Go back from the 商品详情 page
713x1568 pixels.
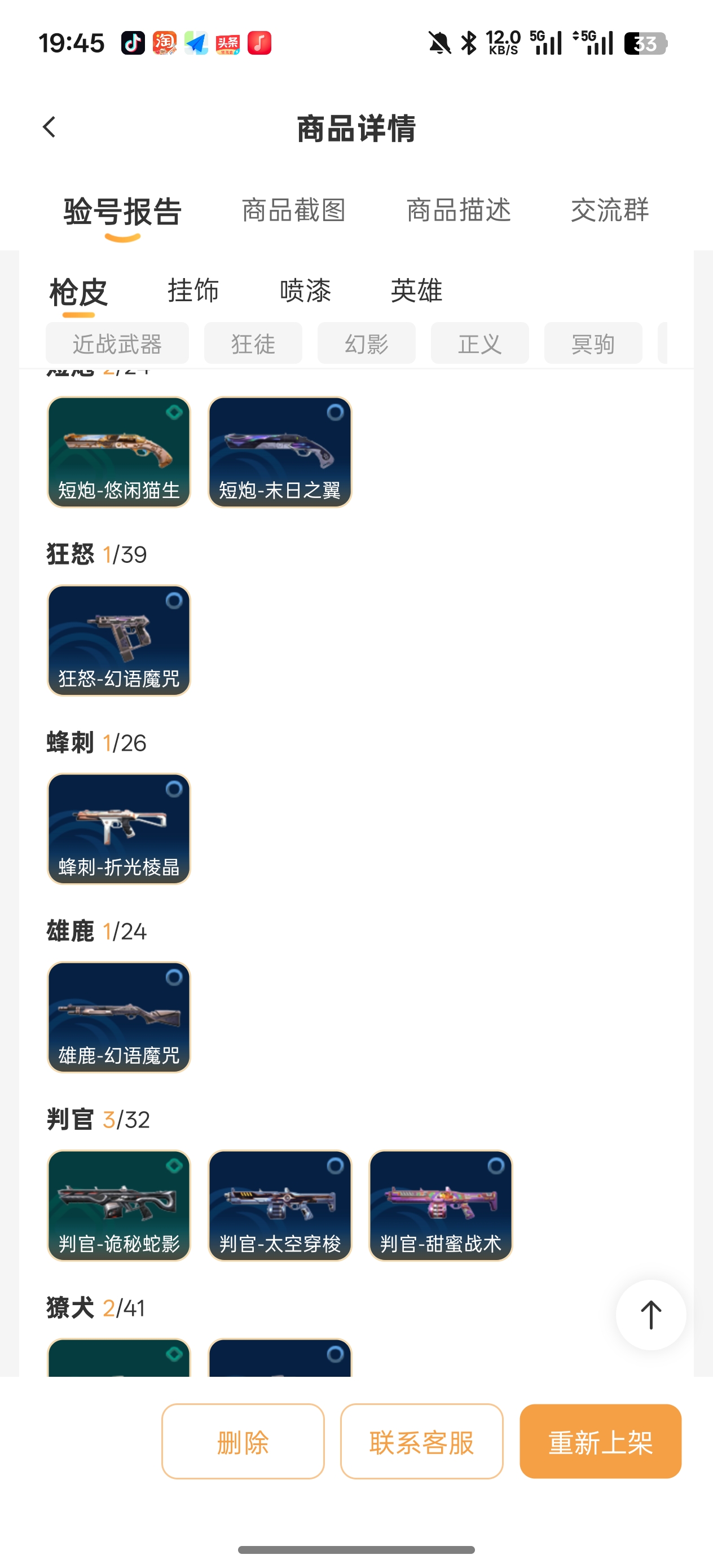[49, 127]
